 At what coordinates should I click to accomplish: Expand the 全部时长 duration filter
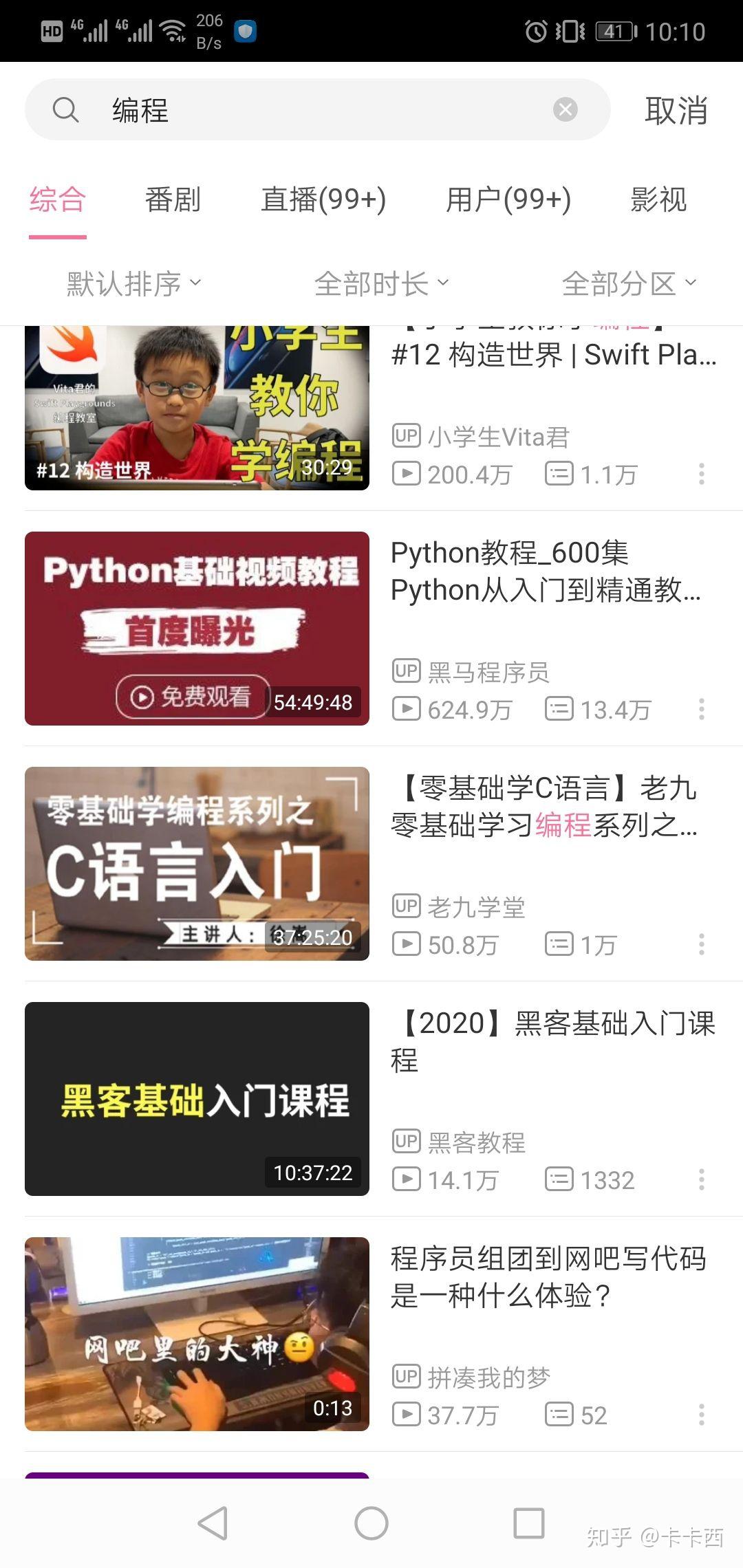(x=381, y=283)
